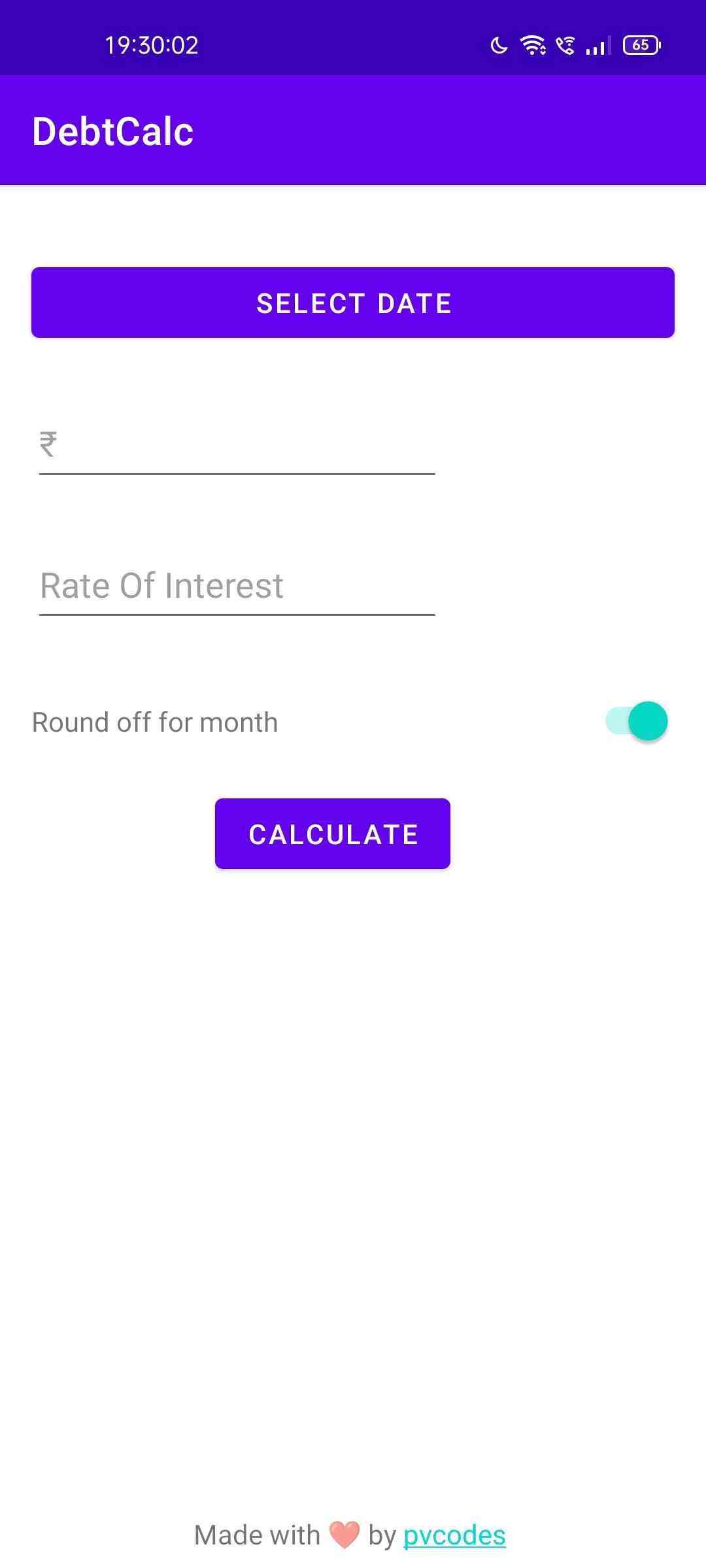Click the clock showing 19:30:02

[150, 44]
